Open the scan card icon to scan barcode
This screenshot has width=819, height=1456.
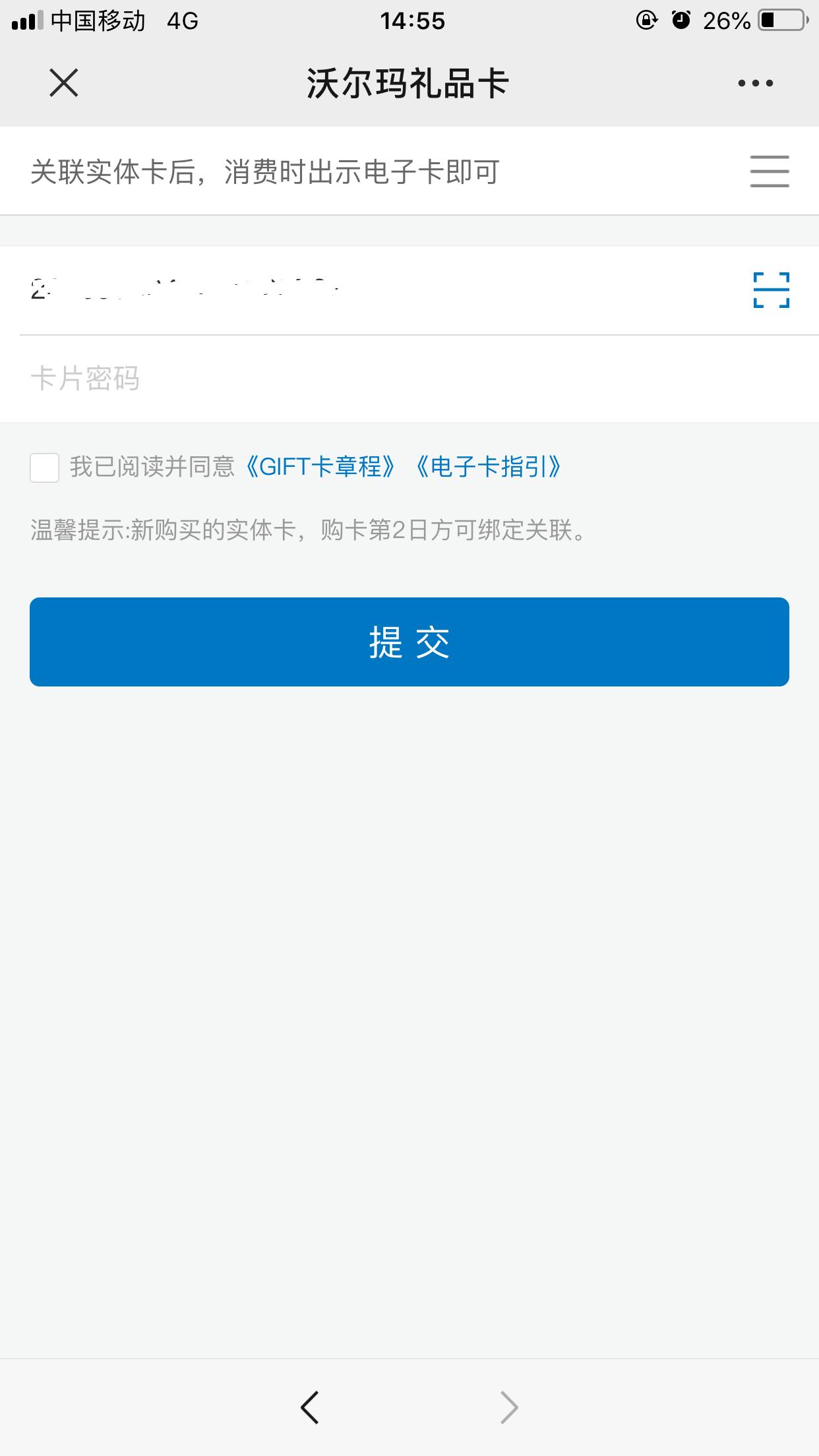(770, 288)
